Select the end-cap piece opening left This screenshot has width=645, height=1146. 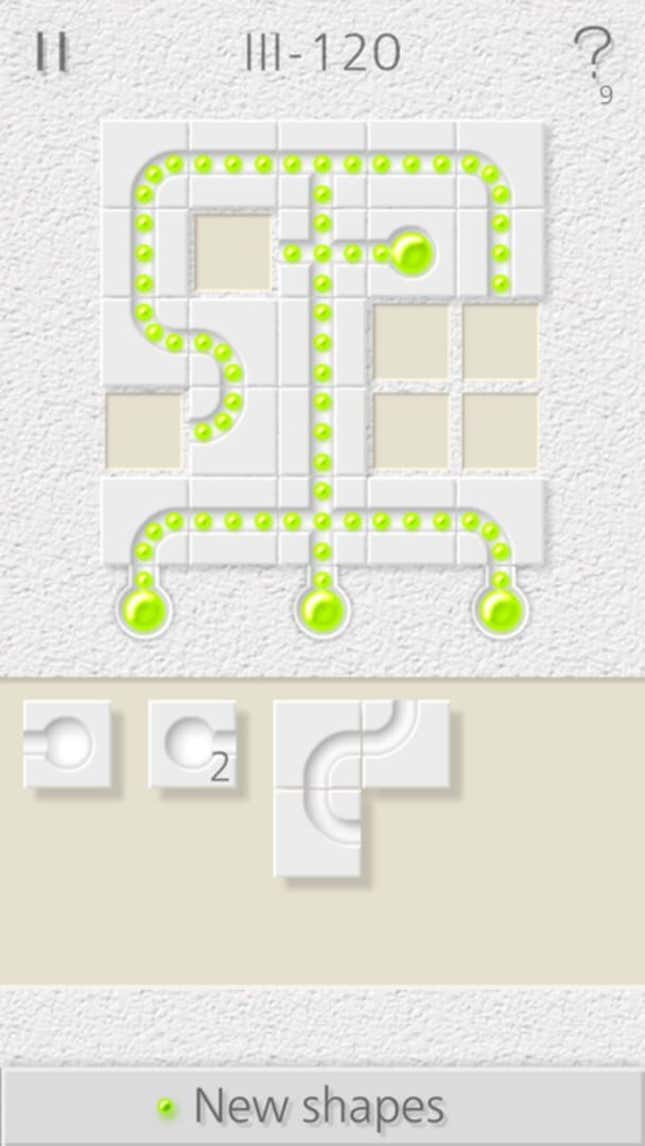[67, 744]
